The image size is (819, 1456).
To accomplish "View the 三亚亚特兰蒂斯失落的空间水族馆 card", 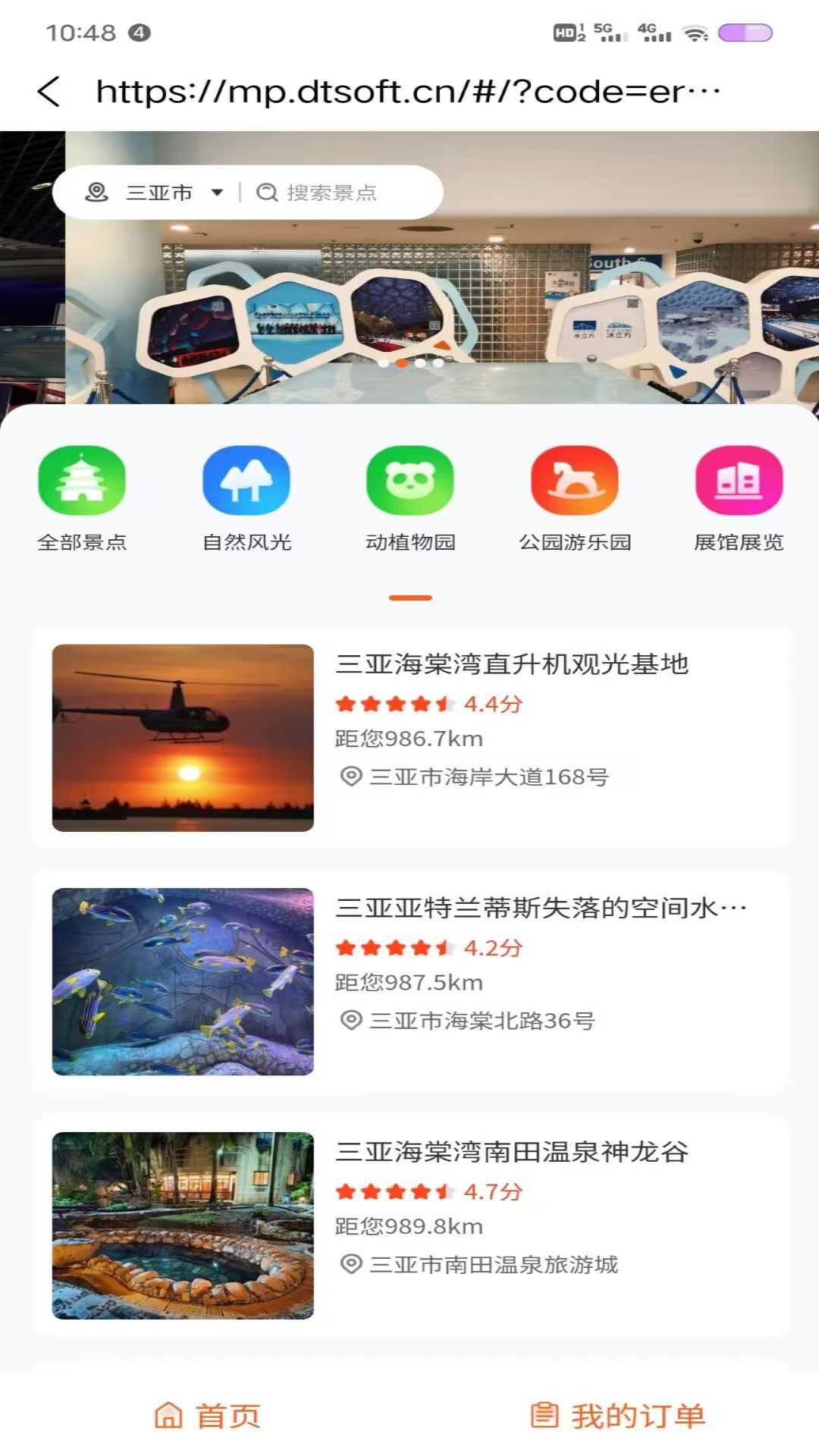I will [x=410, y=981].
